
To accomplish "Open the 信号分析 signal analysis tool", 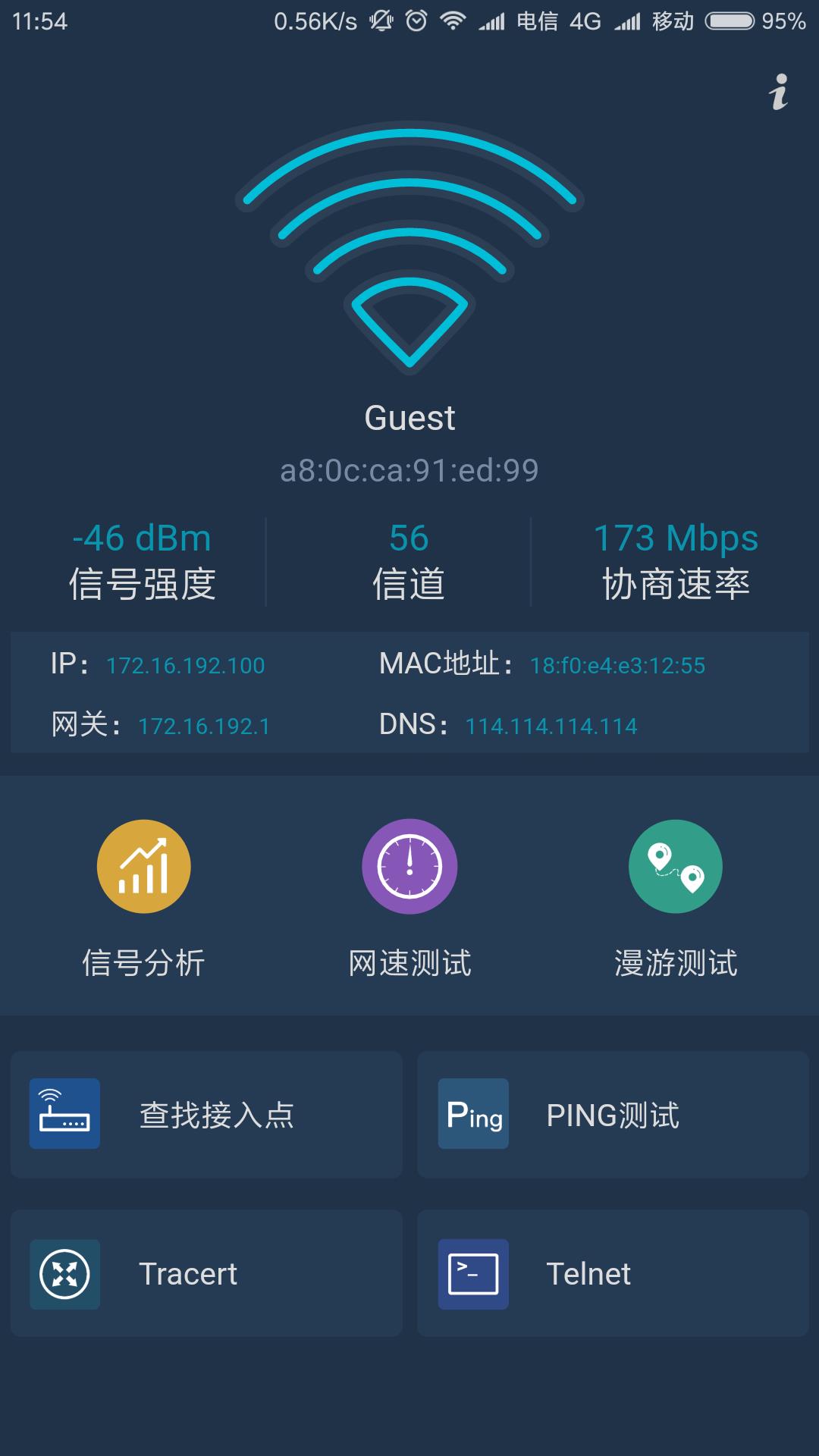I will tap(144, 867).
